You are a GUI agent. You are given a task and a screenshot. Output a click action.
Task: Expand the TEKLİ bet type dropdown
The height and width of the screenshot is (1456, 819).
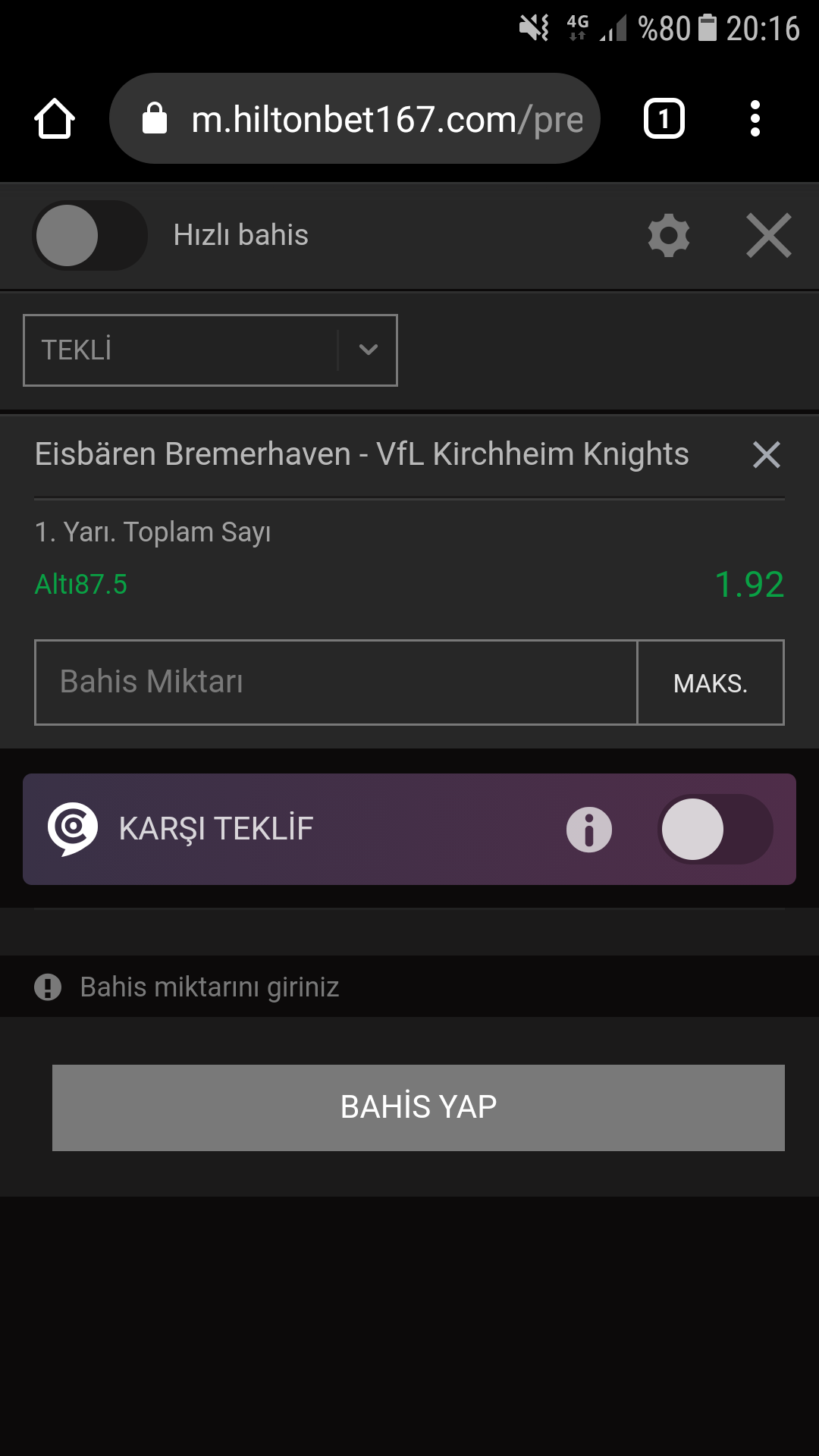(x=210, y=350)
